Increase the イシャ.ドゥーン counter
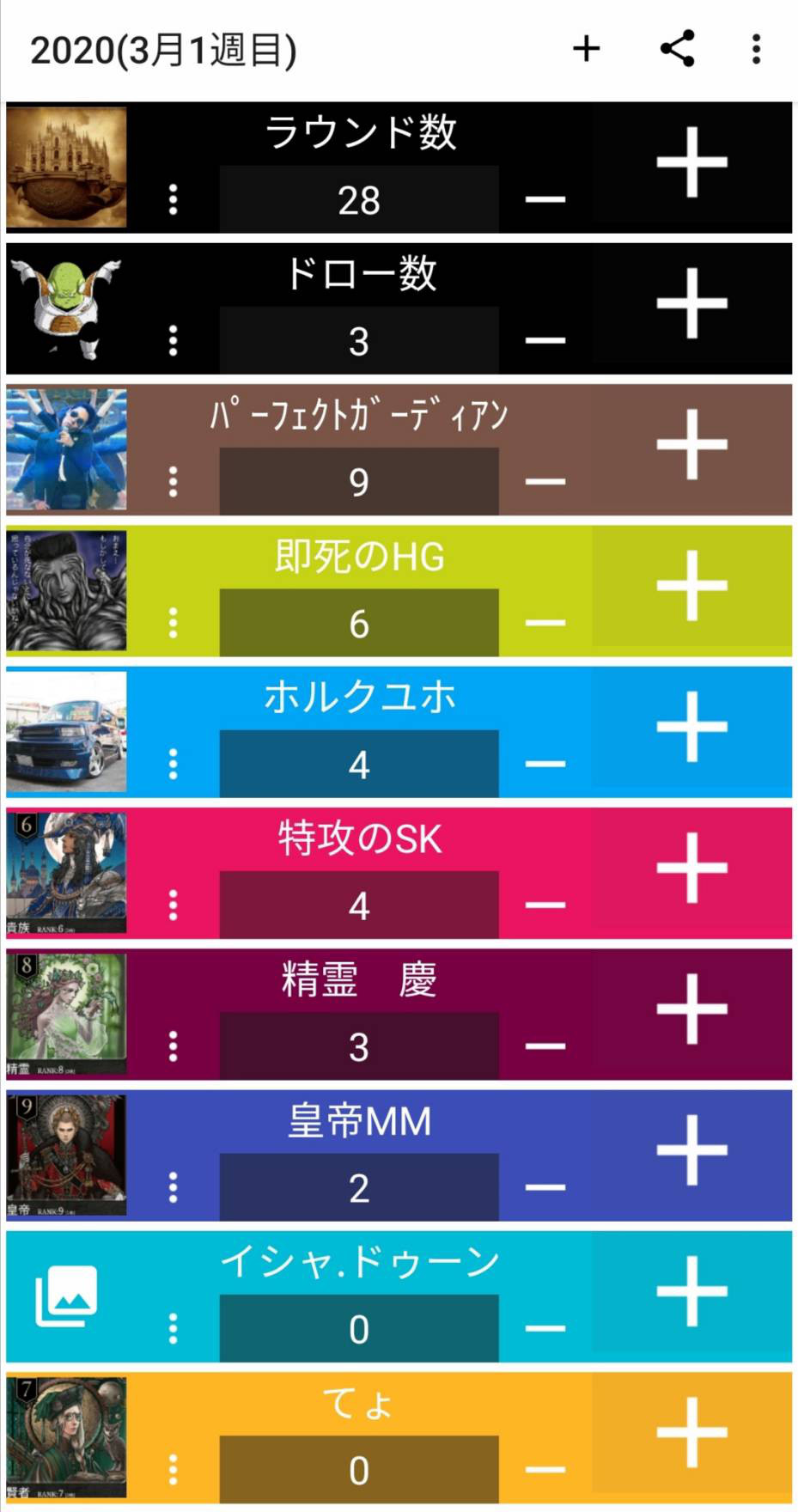The height and width of the screenshot is (1512, 798). coord(691,1291)
